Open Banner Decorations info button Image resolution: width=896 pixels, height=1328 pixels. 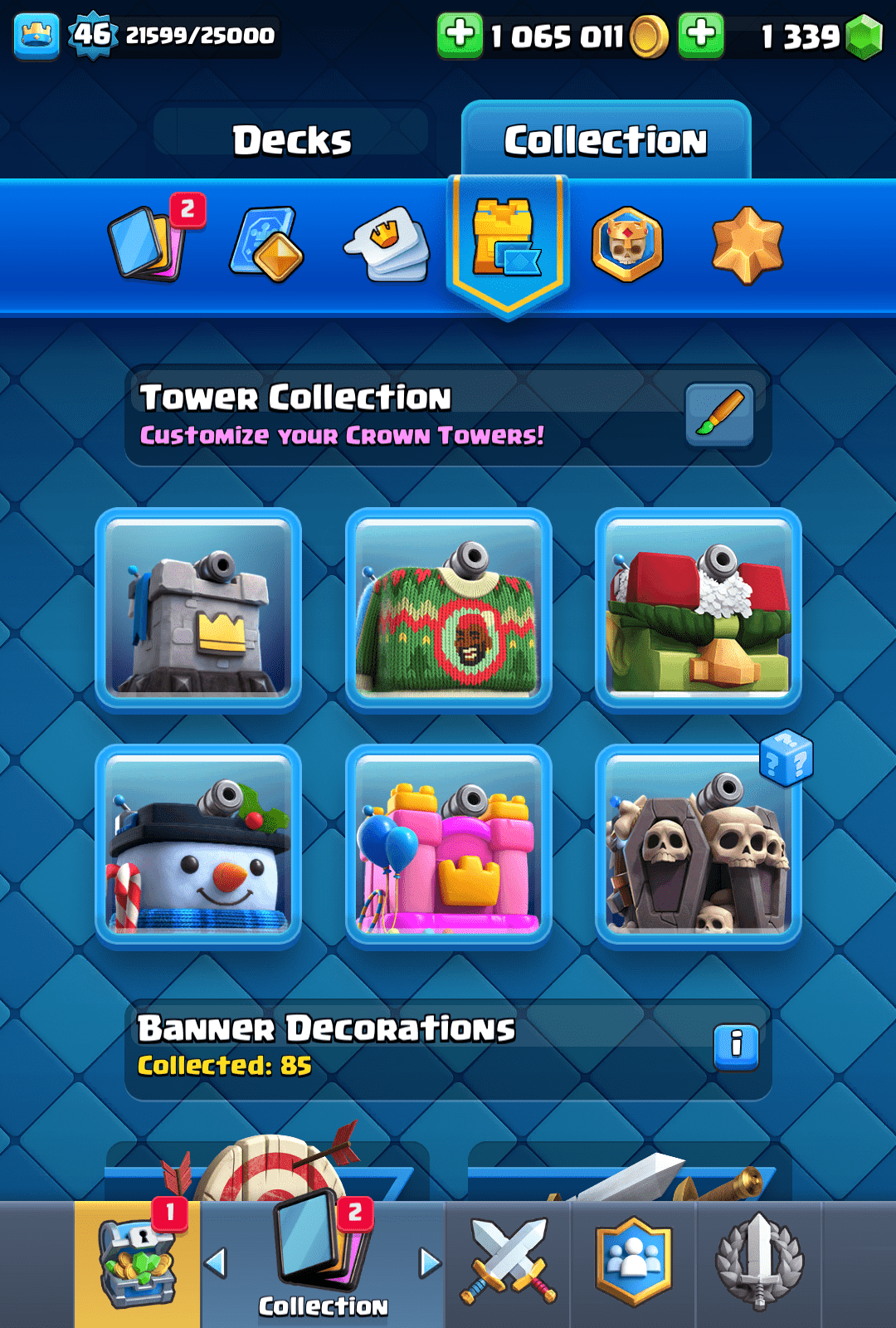pos(736,1046)
